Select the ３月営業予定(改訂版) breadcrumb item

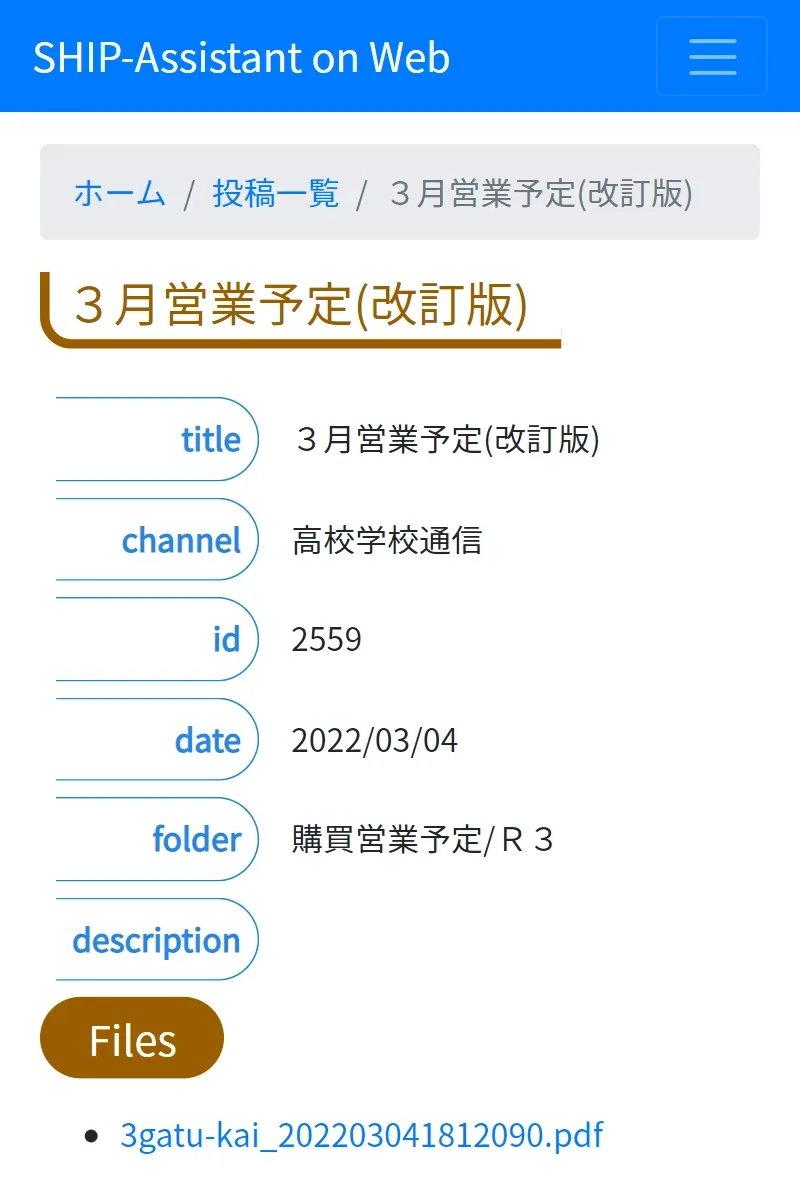(542, 196)
